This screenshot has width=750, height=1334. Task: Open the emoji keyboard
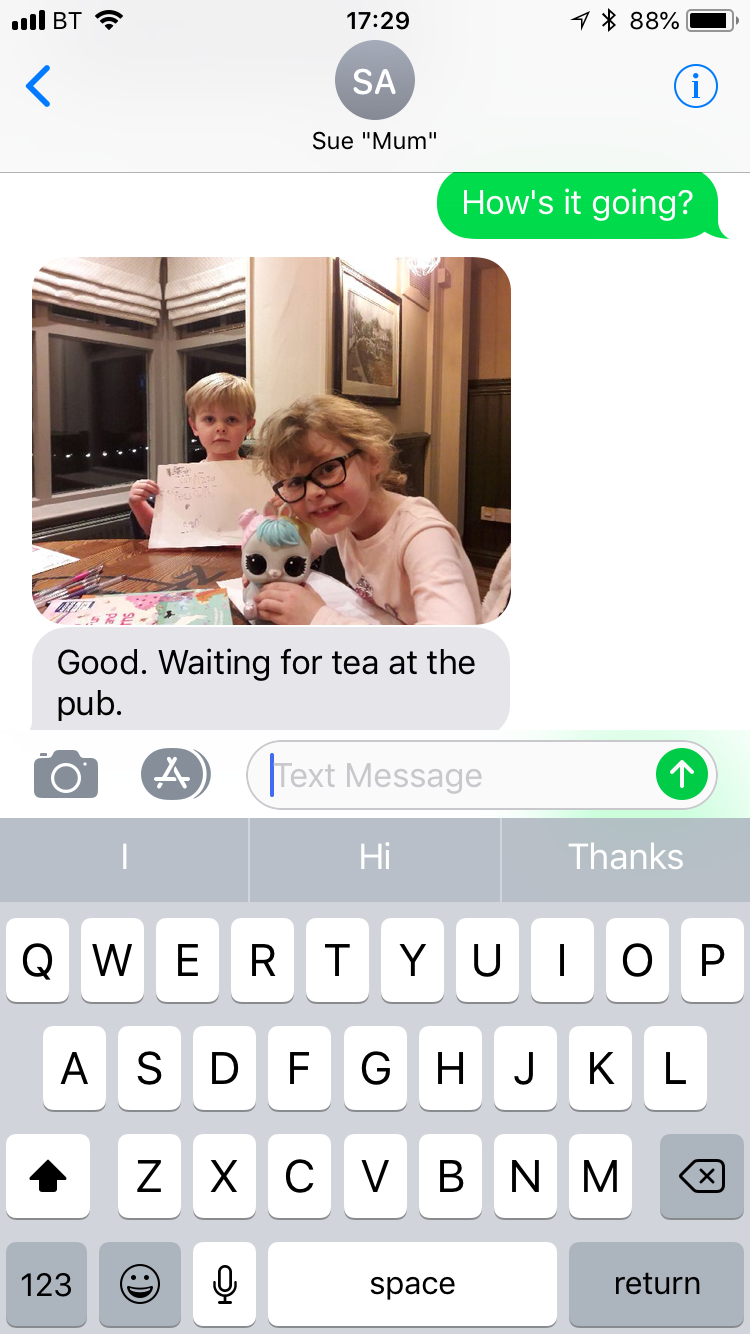(139, 1284)
